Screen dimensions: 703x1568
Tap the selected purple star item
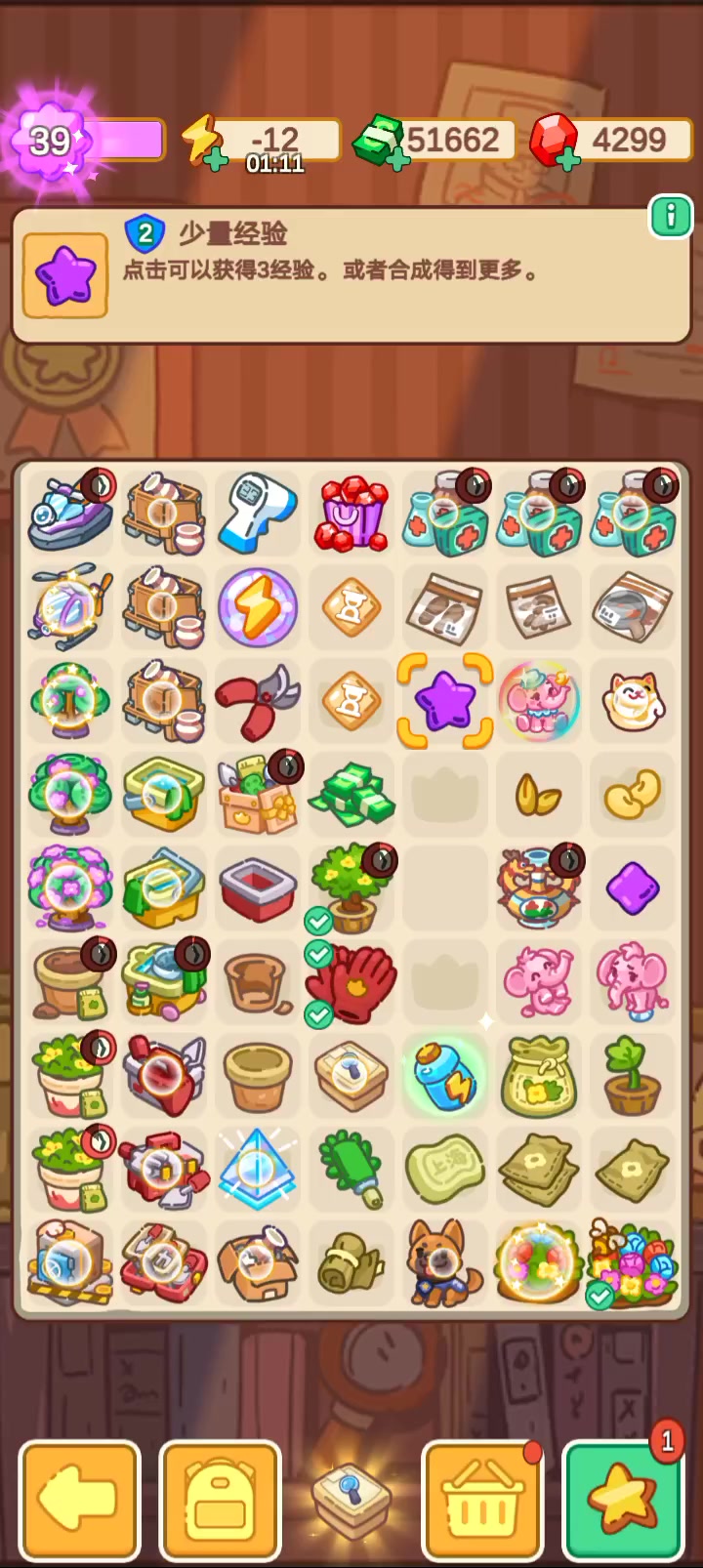click(x=444, y=700)
